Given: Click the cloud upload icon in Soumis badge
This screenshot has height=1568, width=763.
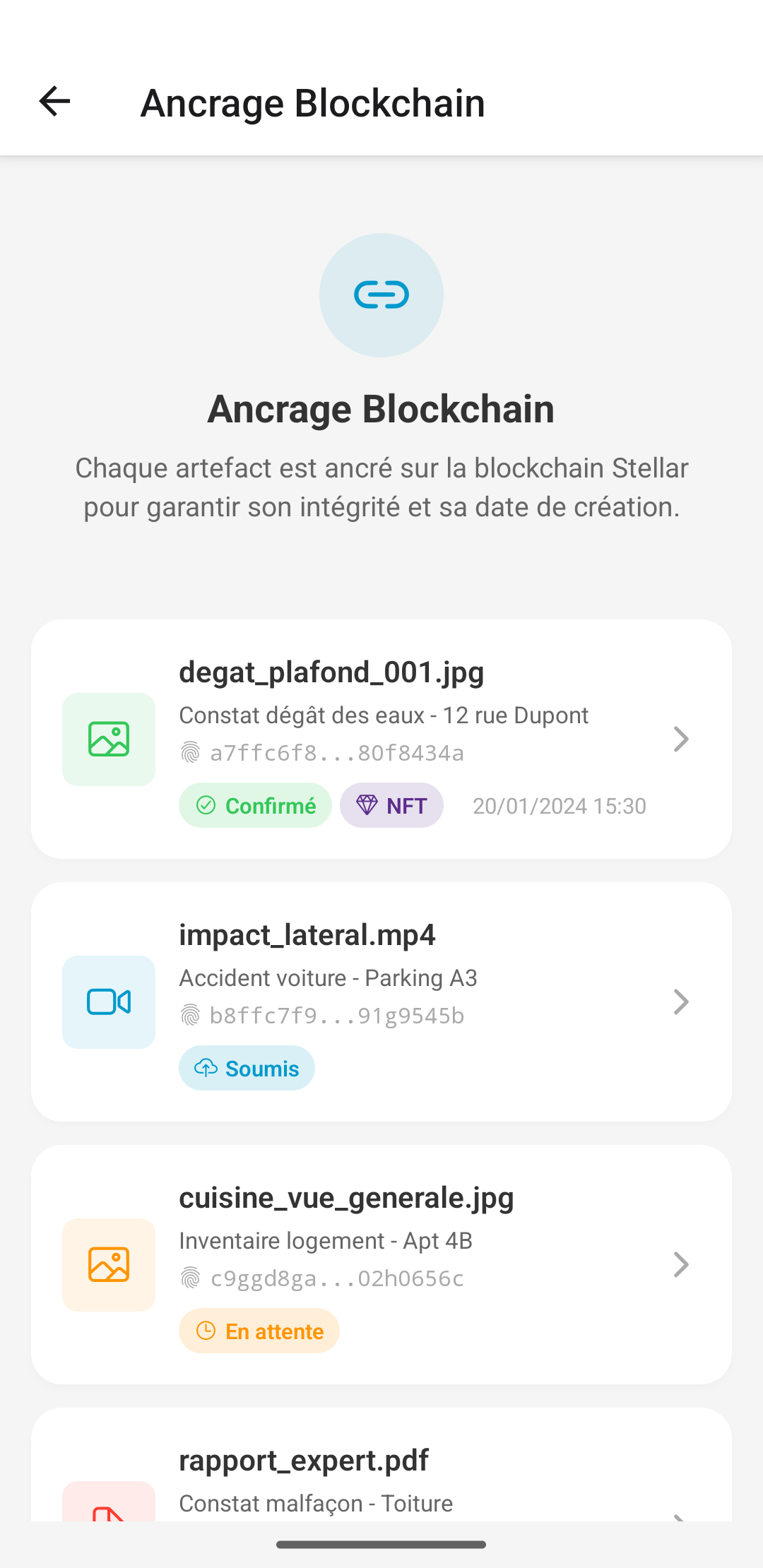Looking at the screenshot, I should (x=206, y=1068).
